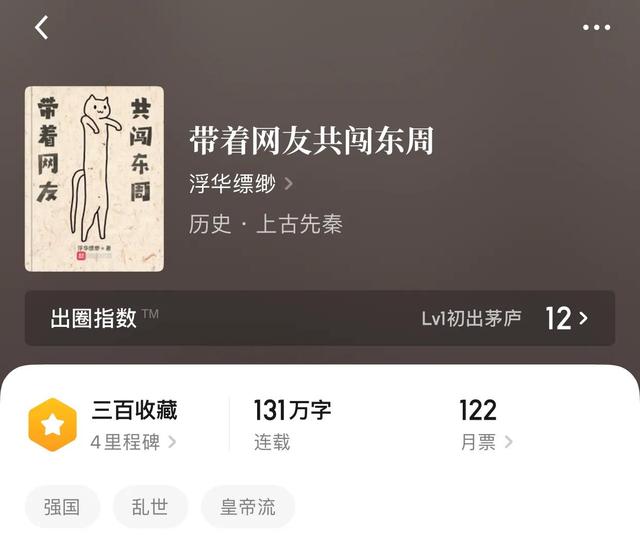Open author 浮华缥缈's profile
This screenshot has height=548, width=640.
pyautogui.click(x=241, y=184)
